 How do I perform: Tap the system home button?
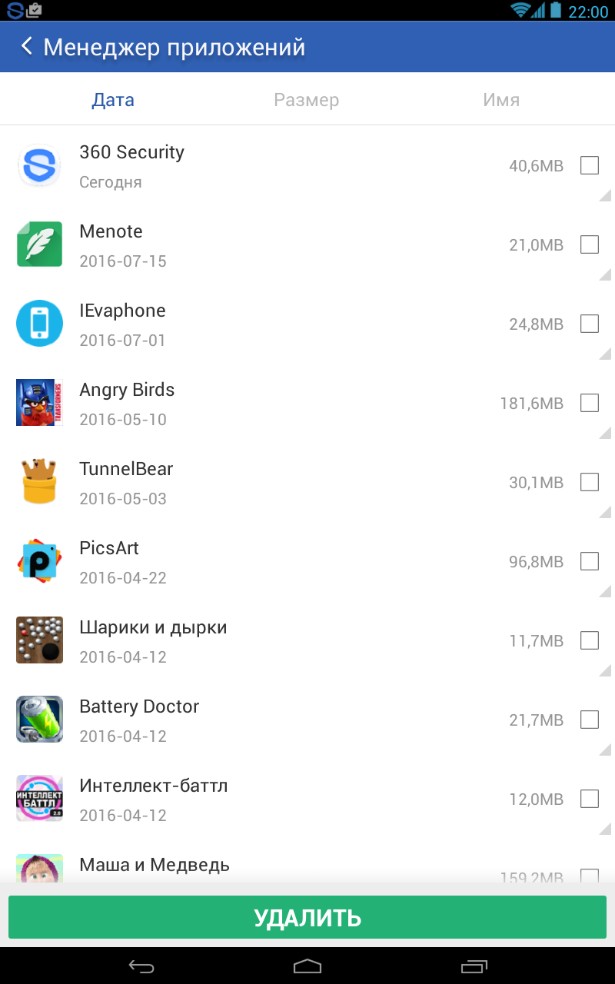click(308, 966)
